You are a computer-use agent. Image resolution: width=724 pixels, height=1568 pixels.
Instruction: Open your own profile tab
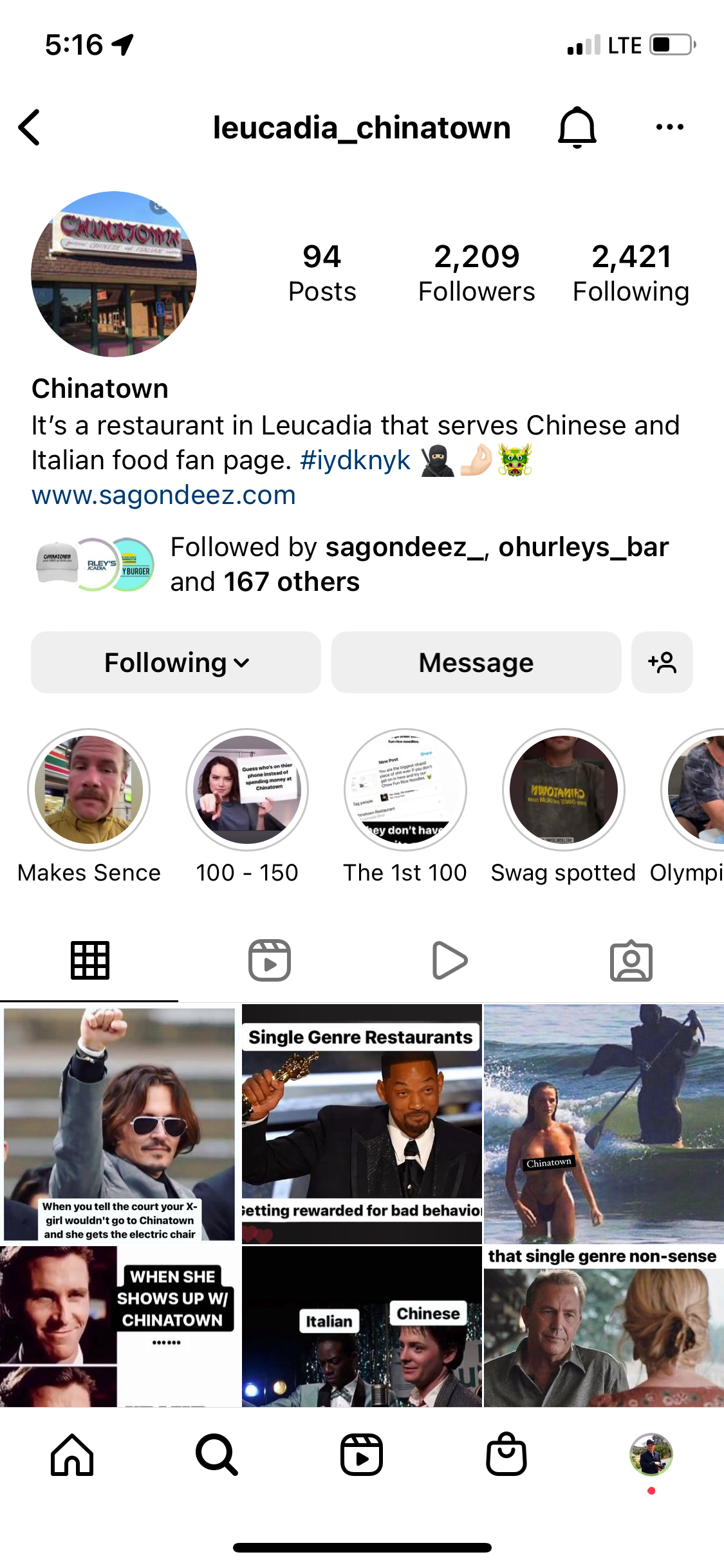(x=651, y=1455)
